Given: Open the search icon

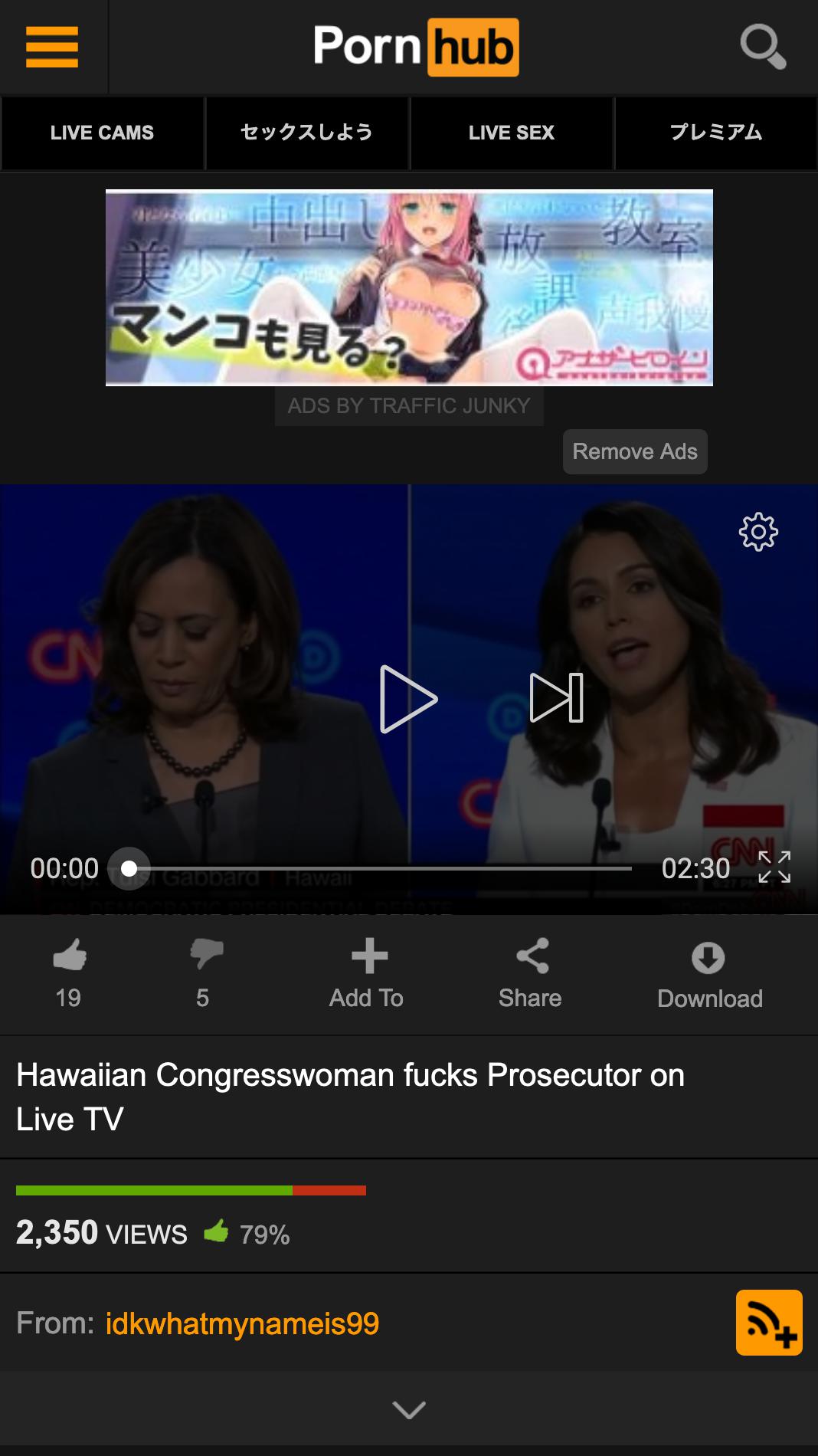Looking at the screenshot, I should pyautogui.click(x=762, y=47).
